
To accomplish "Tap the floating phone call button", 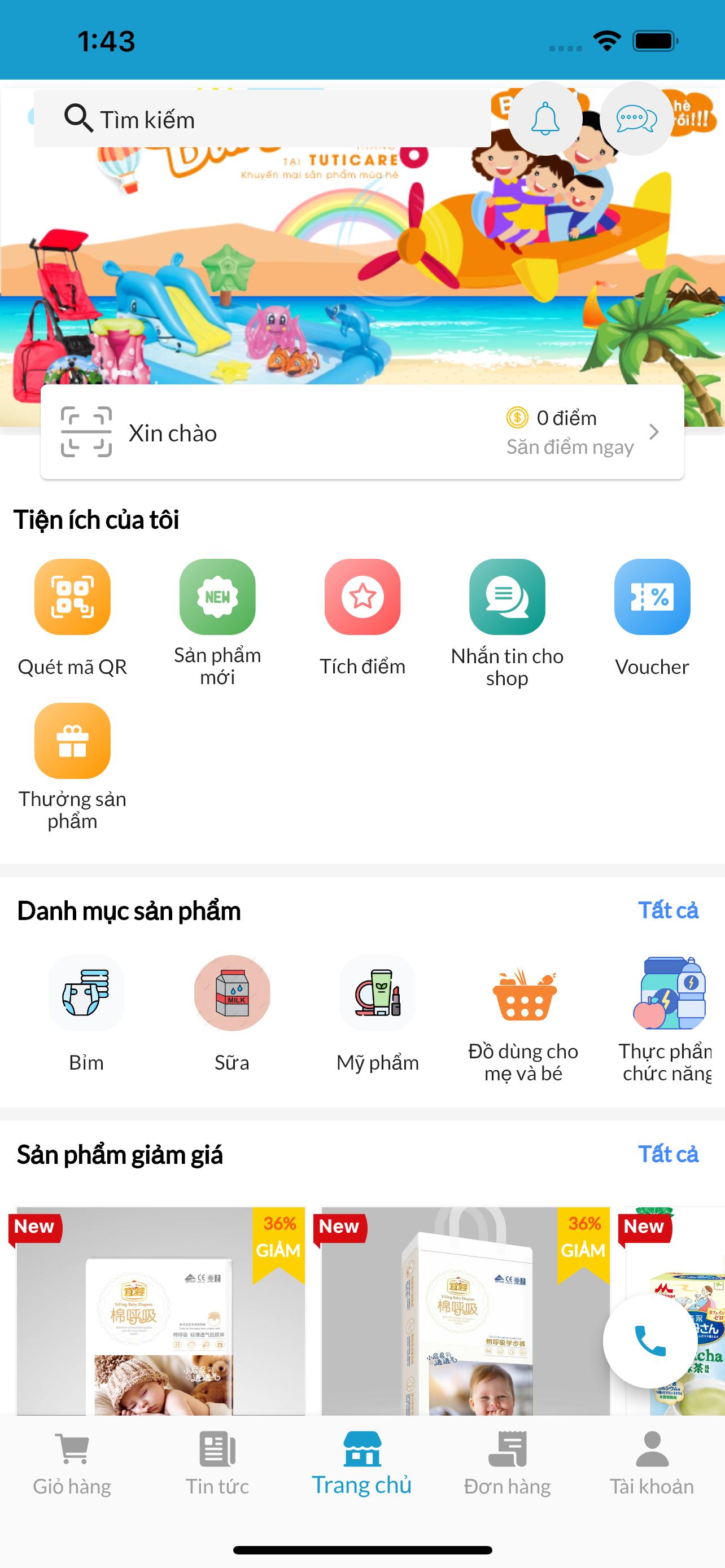I will [649, 1341].
